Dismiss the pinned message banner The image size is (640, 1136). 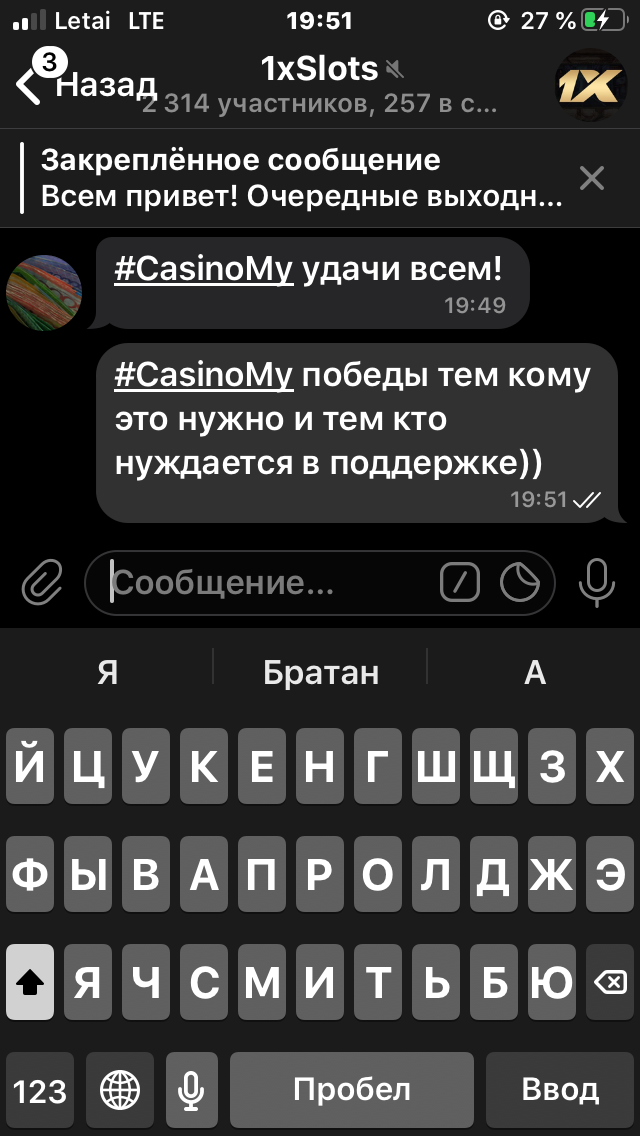click(x=592, y=179)
